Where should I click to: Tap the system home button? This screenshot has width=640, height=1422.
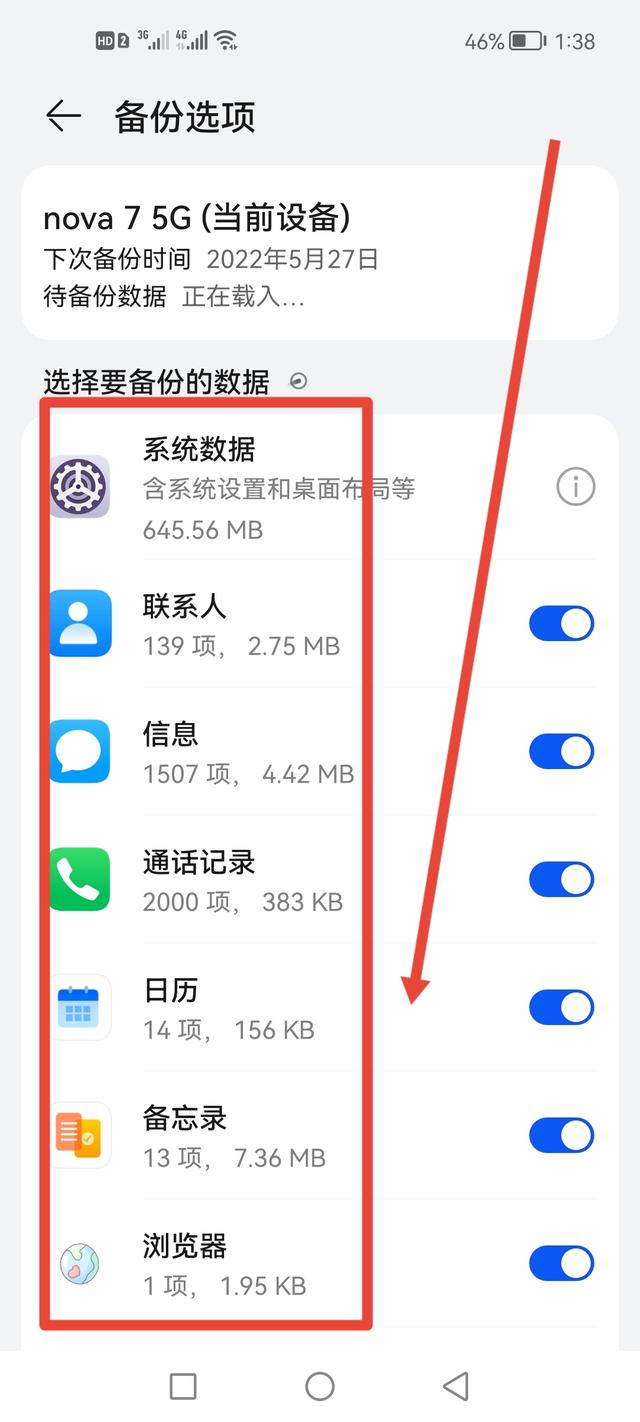[x=320, y=1386]
